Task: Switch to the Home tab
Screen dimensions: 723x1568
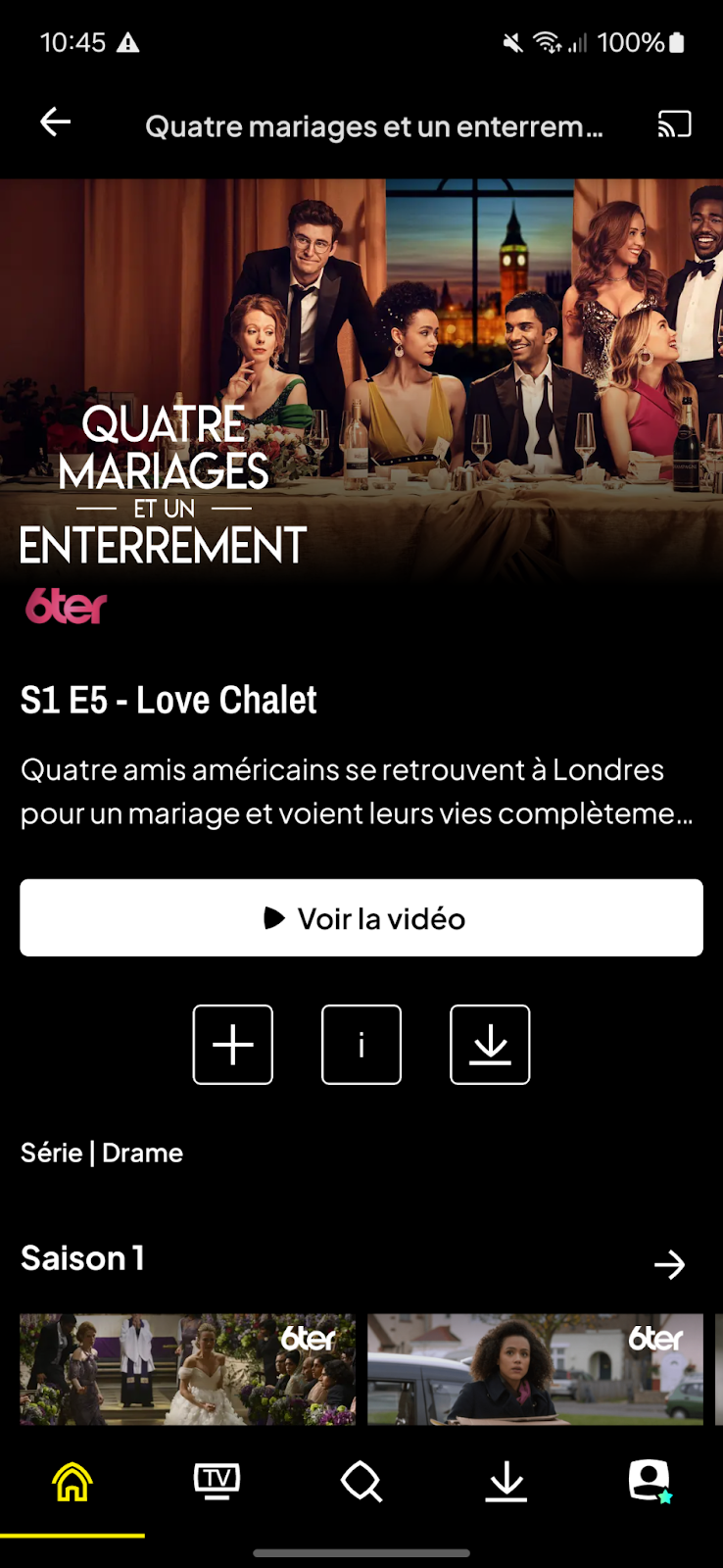Action: tap(72, 1482)
